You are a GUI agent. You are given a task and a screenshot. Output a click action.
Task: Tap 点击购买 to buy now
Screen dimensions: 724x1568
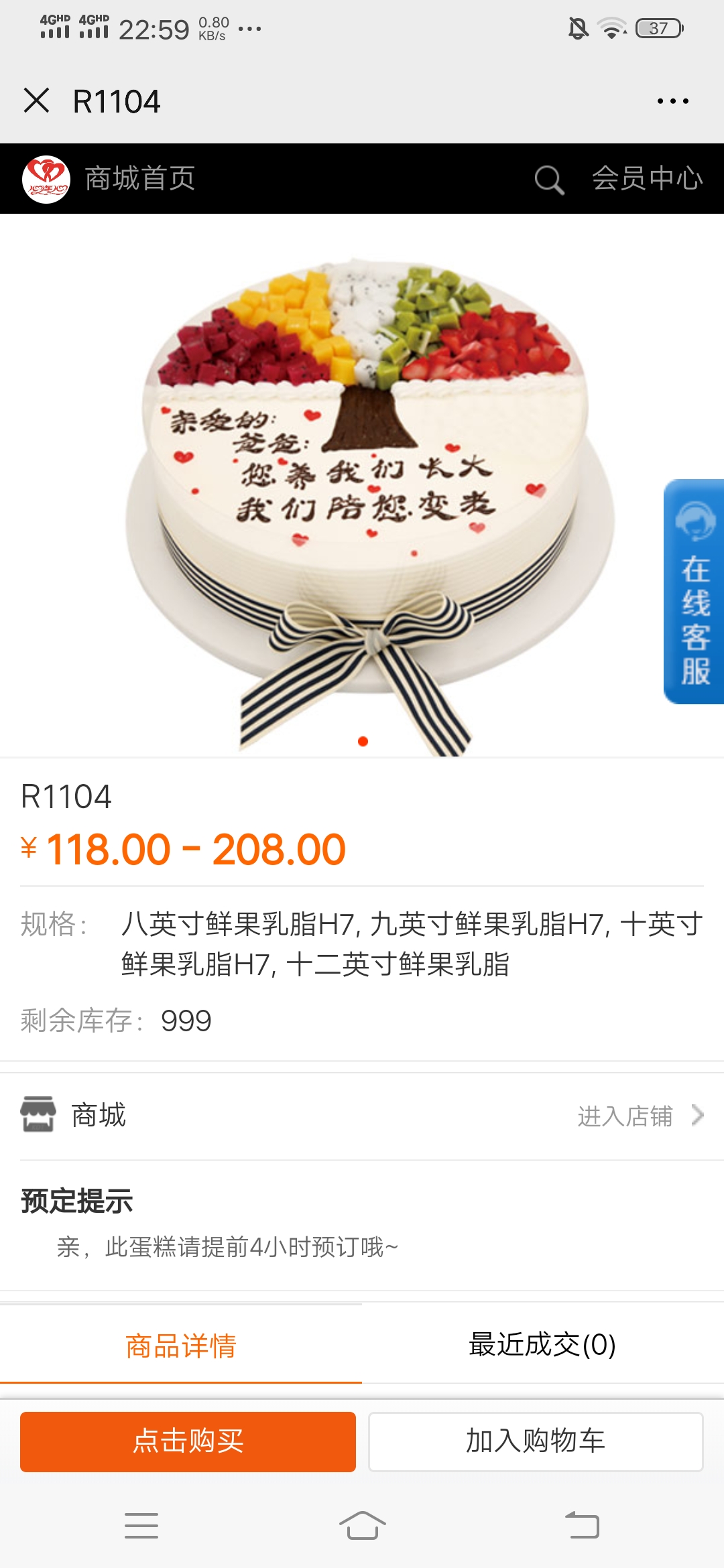coord(188,1441)
